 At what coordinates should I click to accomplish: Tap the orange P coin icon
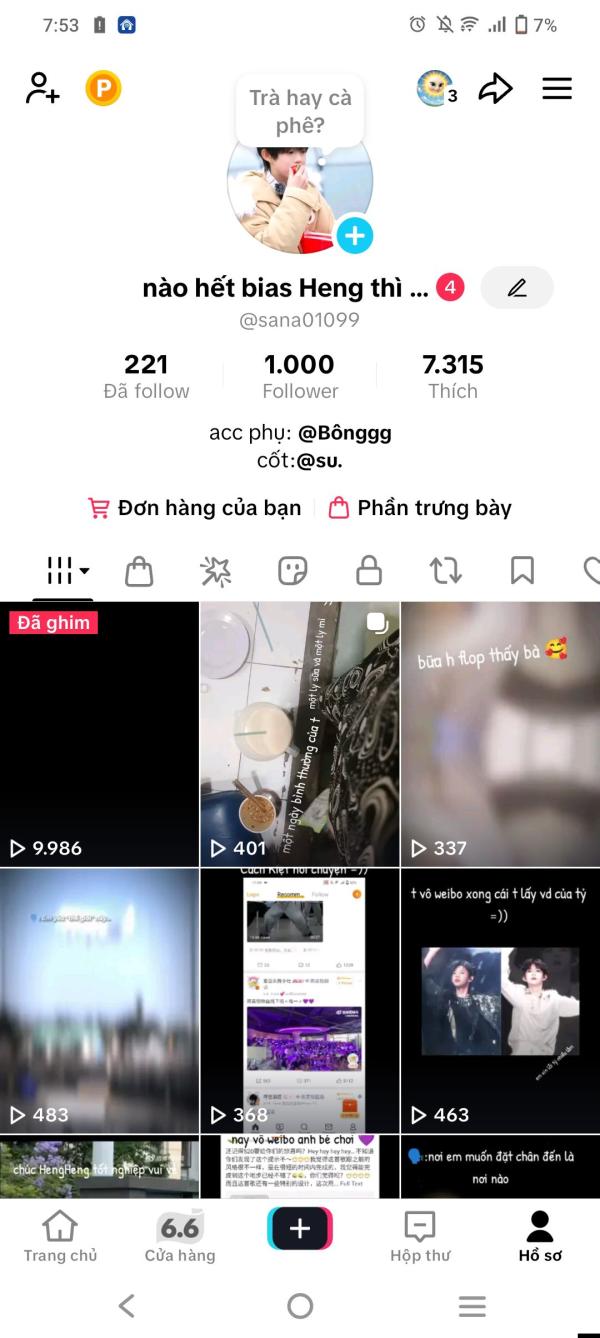click(x=103, y=89)
